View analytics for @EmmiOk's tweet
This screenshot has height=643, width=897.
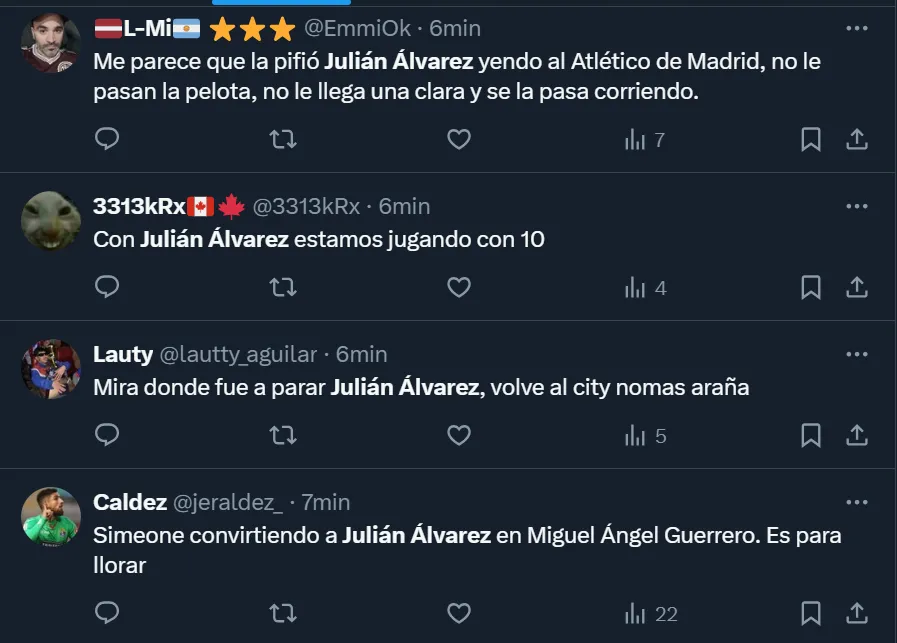[x=645, y=140]
